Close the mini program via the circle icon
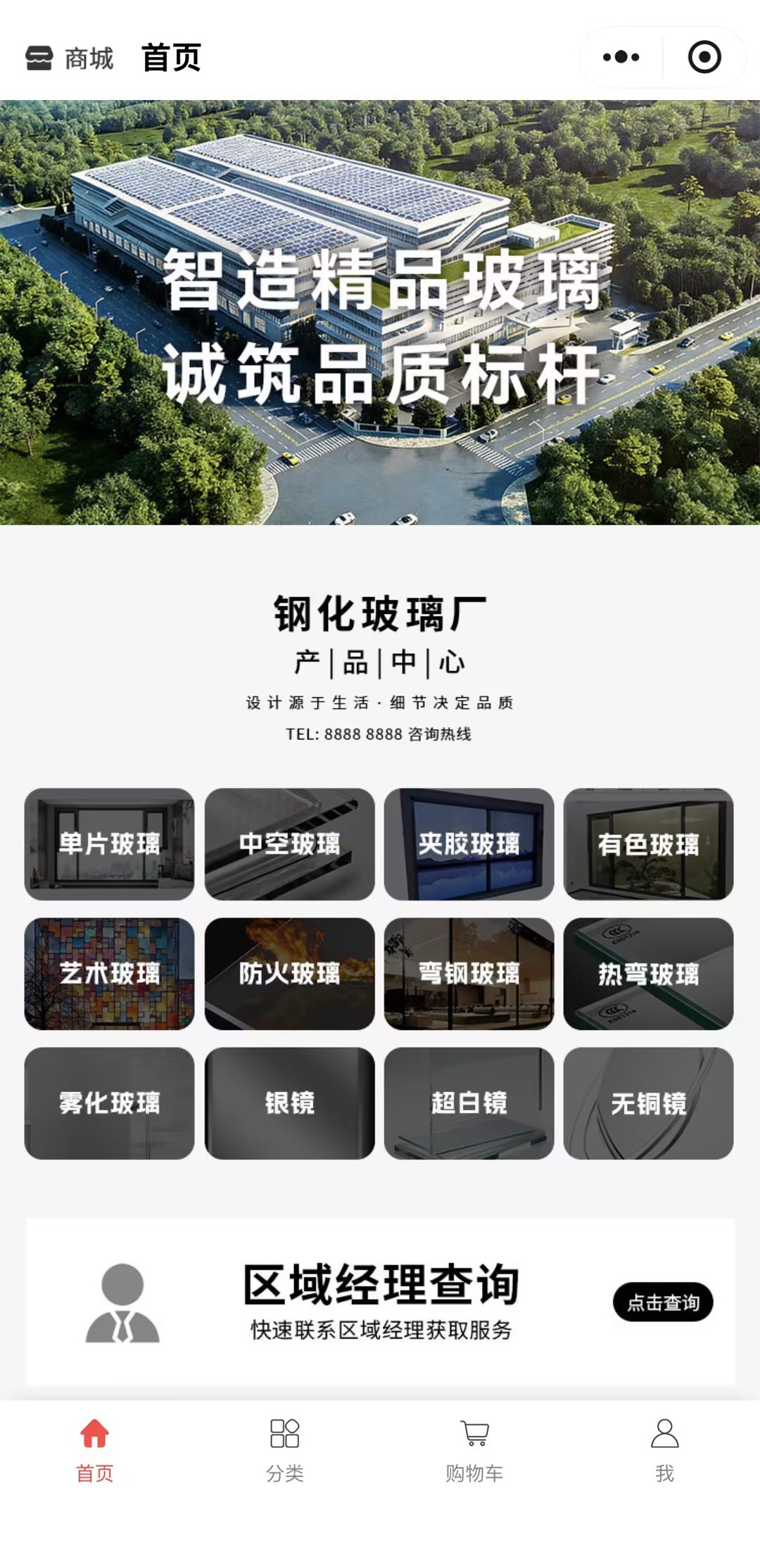This screenshot has height=1568, width=760. click(704, 57)
